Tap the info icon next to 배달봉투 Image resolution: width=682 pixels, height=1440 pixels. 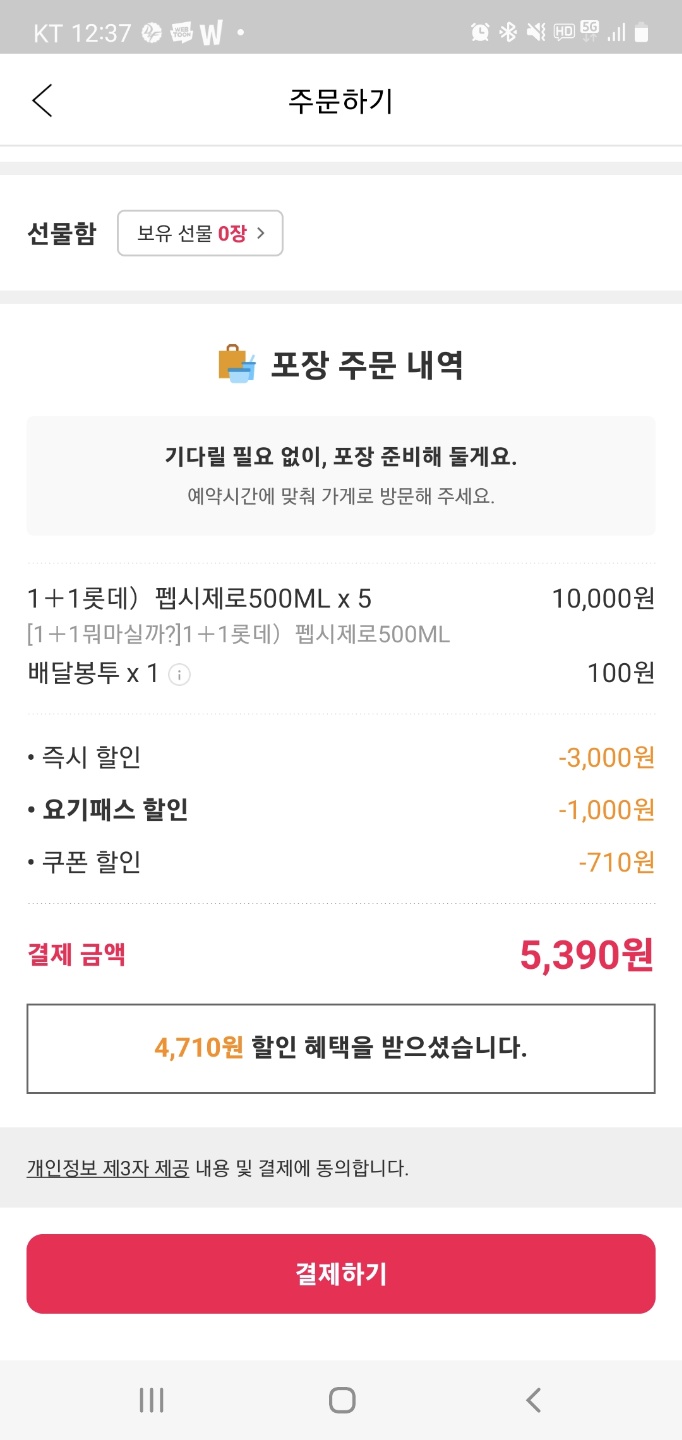(x=179, y=675)
